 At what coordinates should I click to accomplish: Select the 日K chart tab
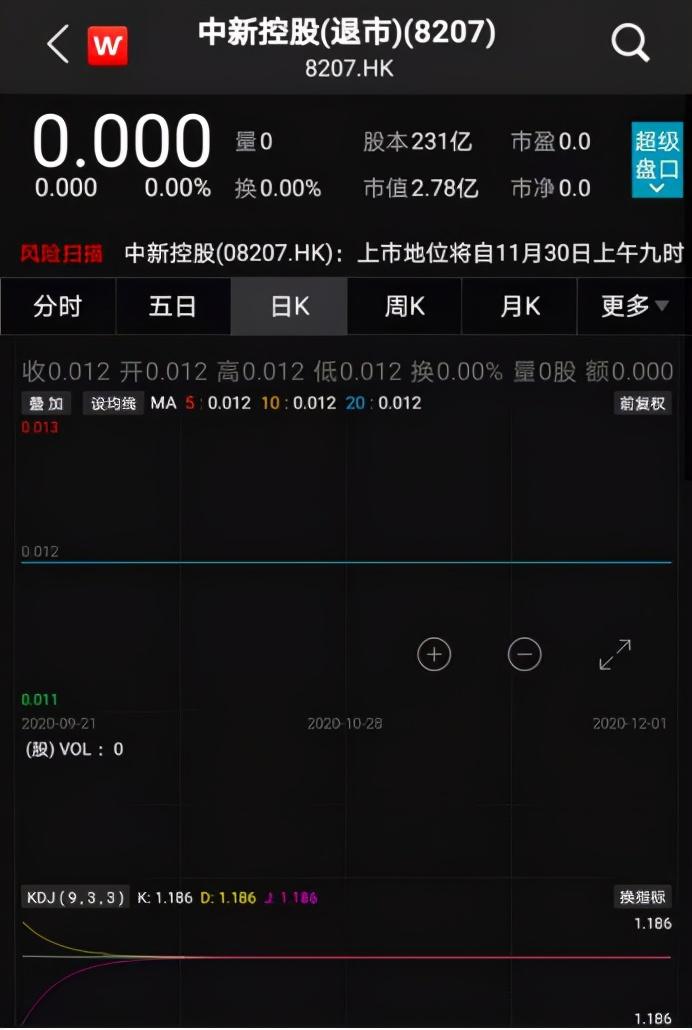click(x=289, y=306)
